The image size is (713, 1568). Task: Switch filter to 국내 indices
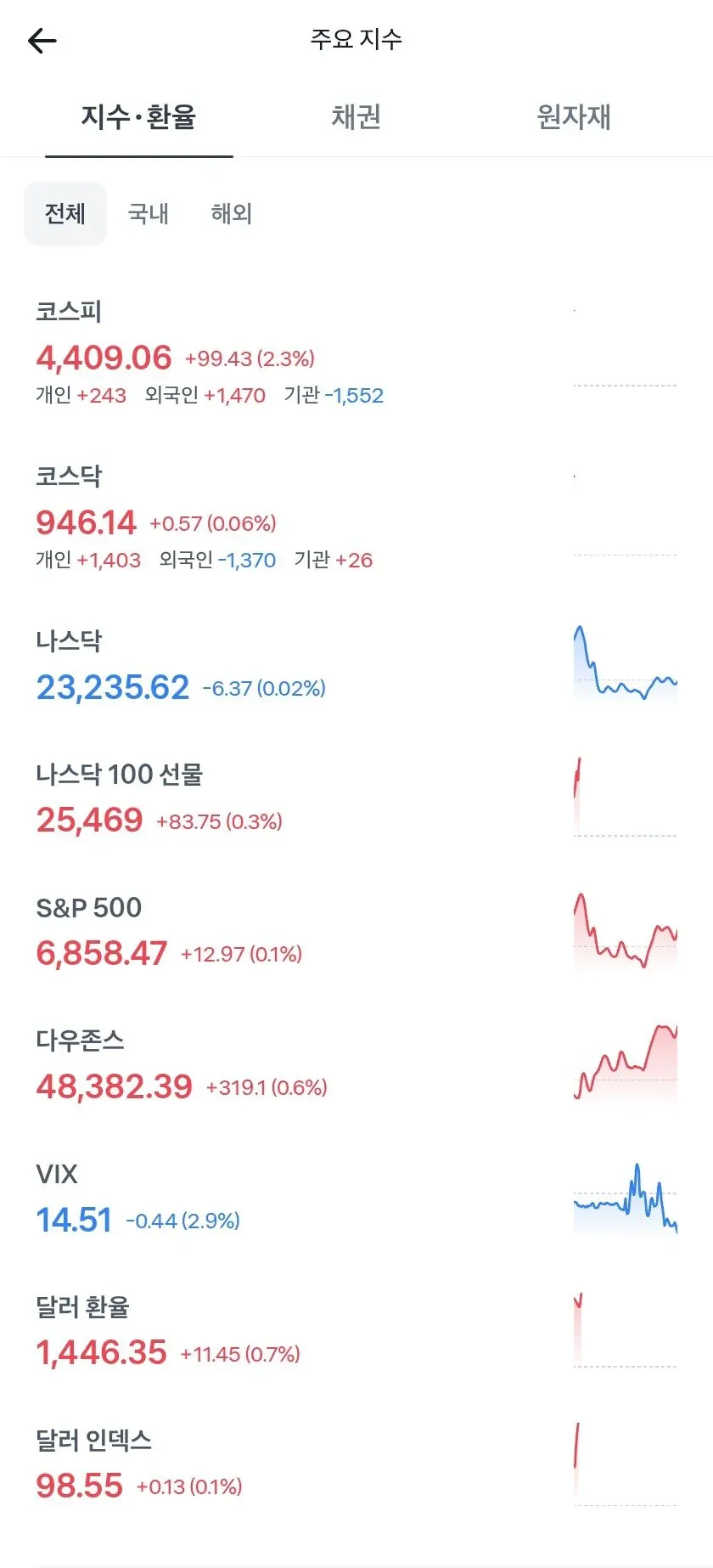tap(149, 214)
